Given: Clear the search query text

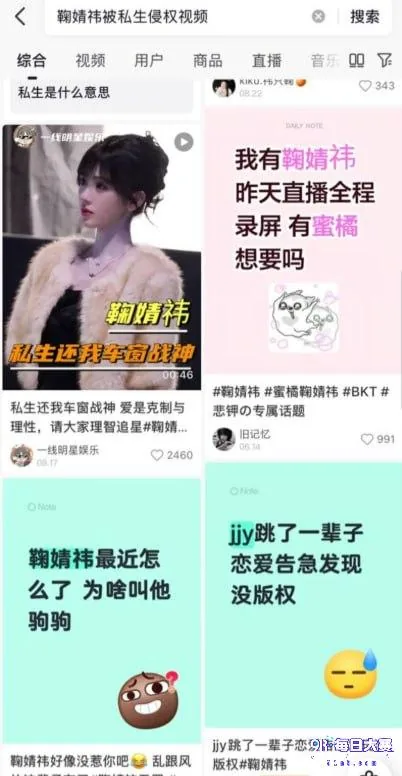Looking at the screenshot, I should click(x=318, y=17).
